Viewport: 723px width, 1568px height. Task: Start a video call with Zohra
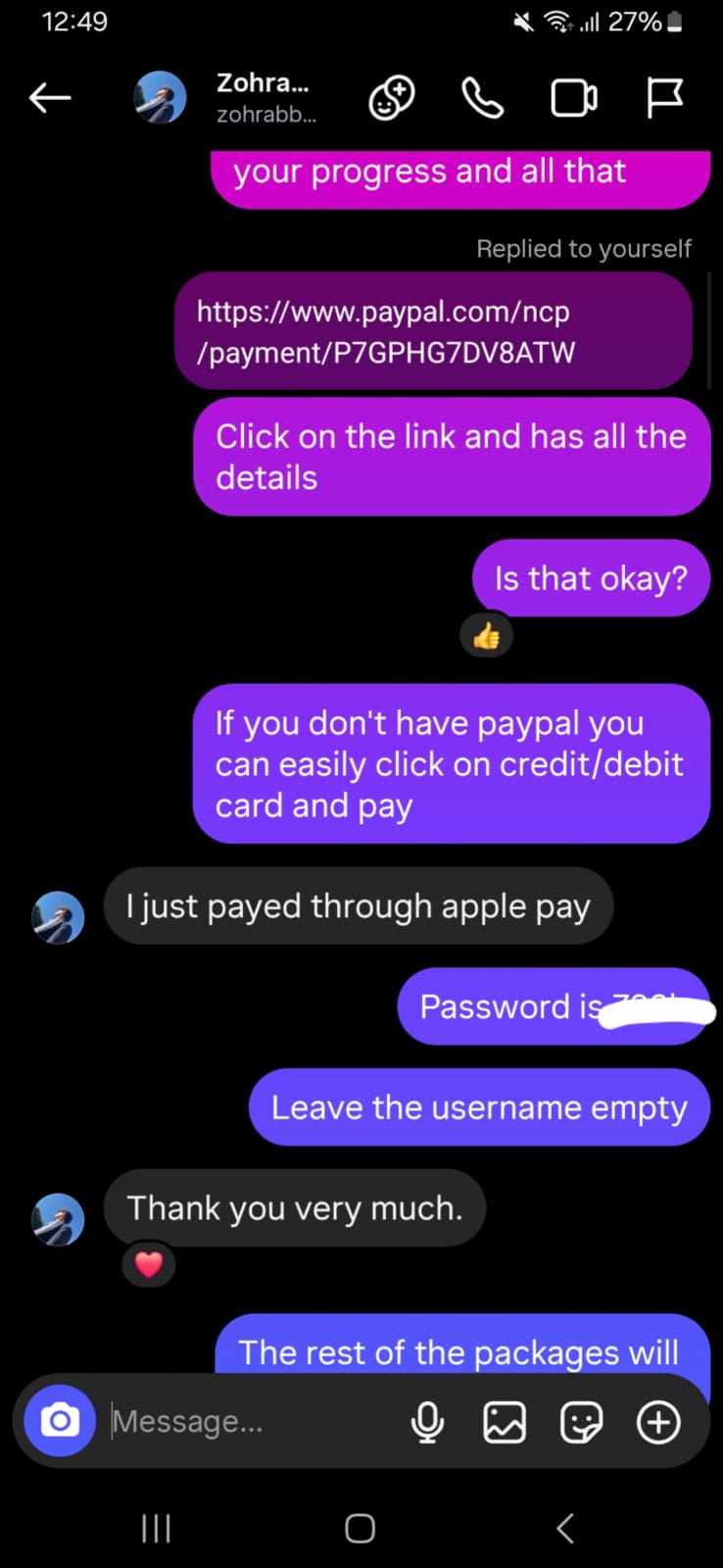573,97
